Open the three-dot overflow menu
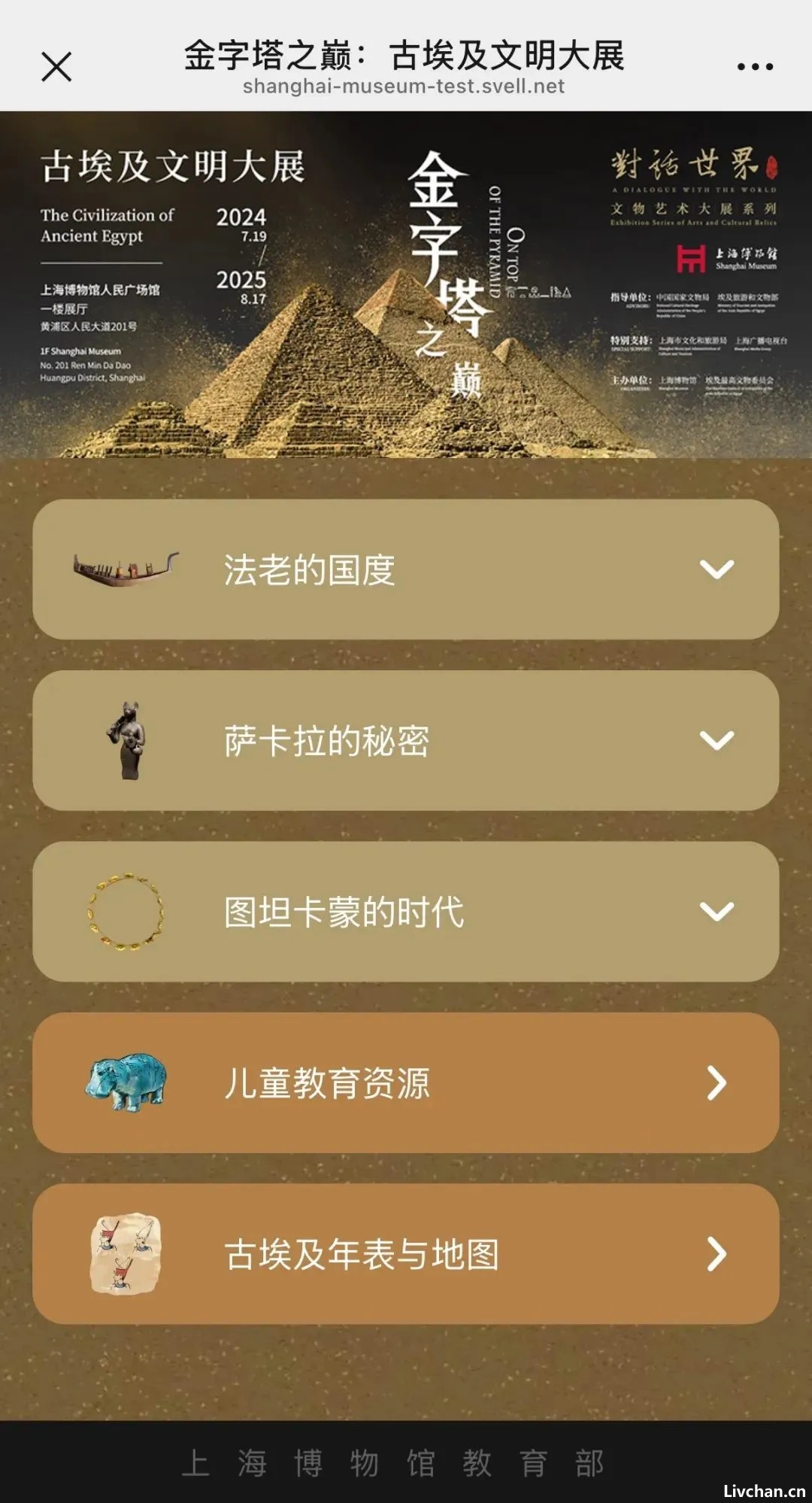 [755, 67]
